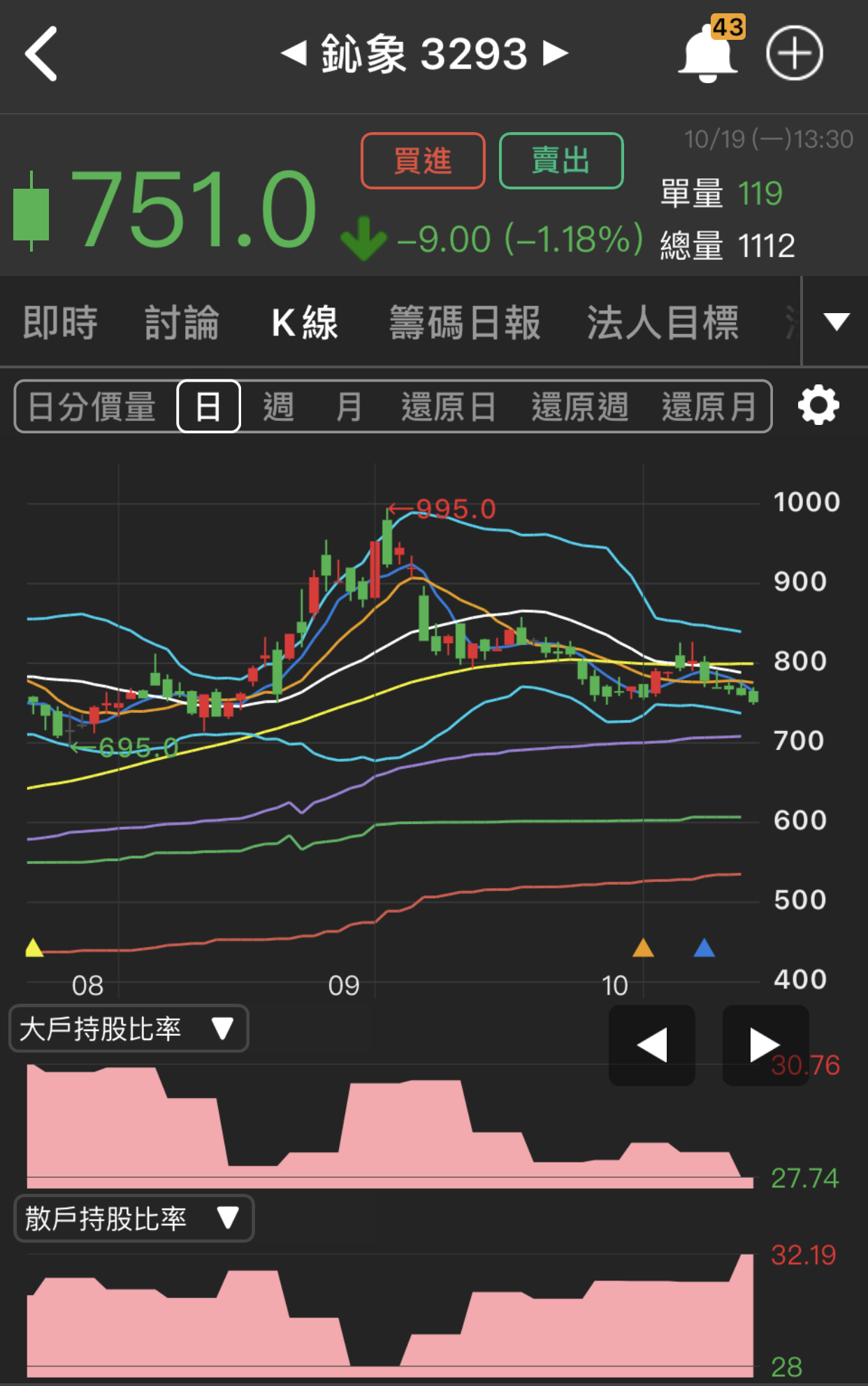Select the 還原日 adjusted daily chart
868x1386 pixels.
pos(449,407)
